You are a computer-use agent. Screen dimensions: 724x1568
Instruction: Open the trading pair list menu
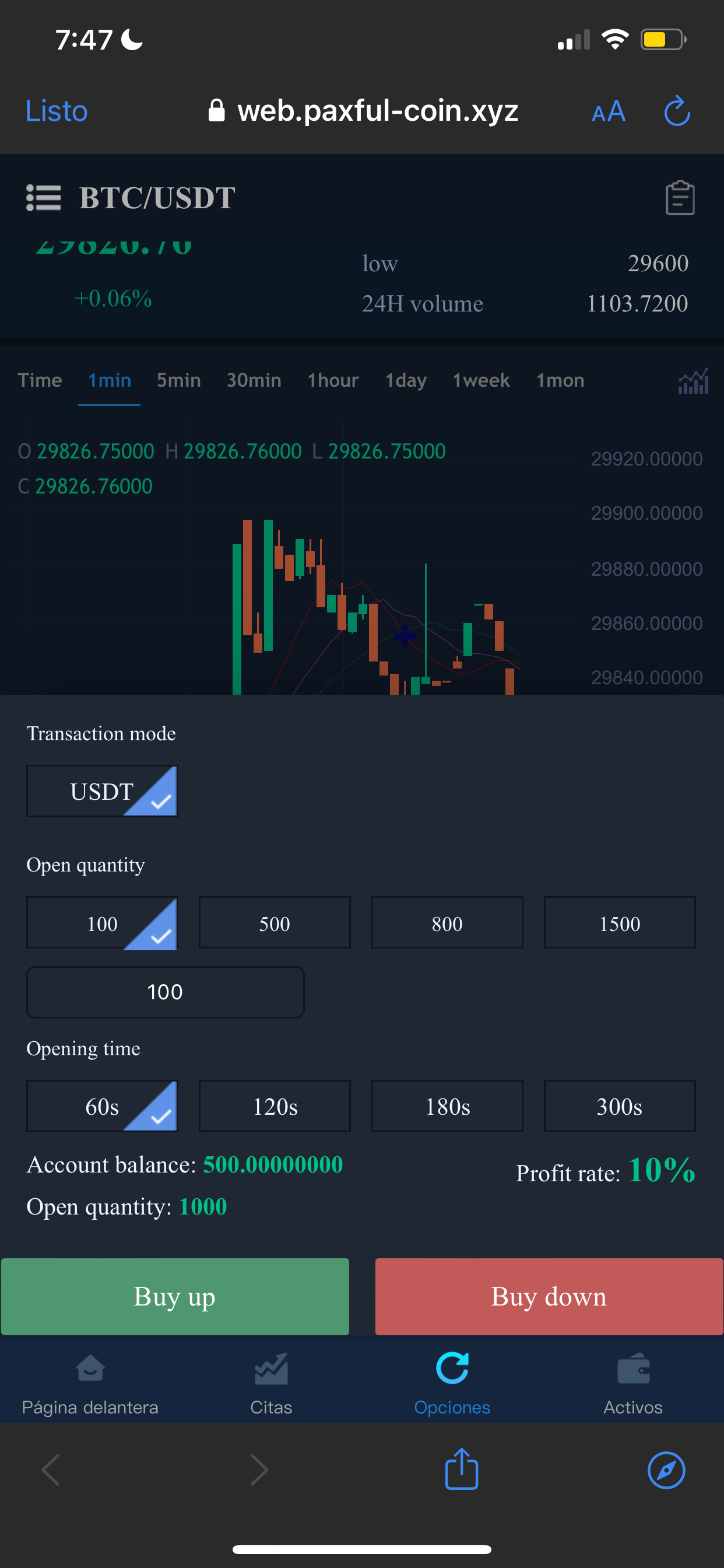point(44,198)
